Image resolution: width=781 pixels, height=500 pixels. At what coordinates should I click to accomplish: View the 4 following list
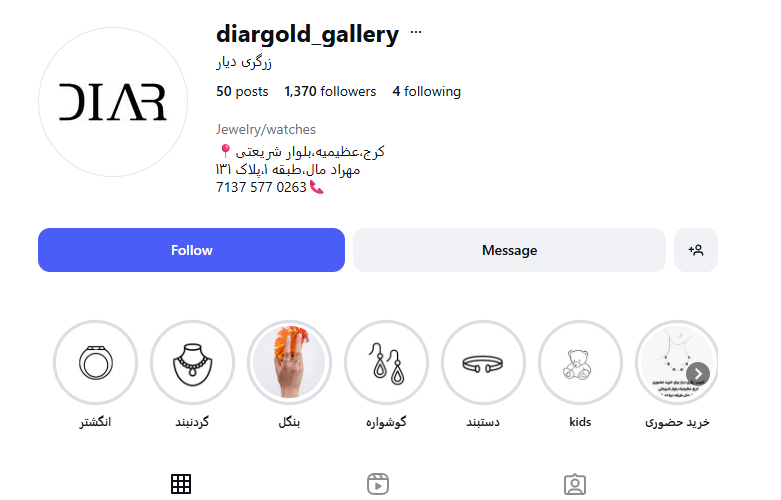point(426,91)
